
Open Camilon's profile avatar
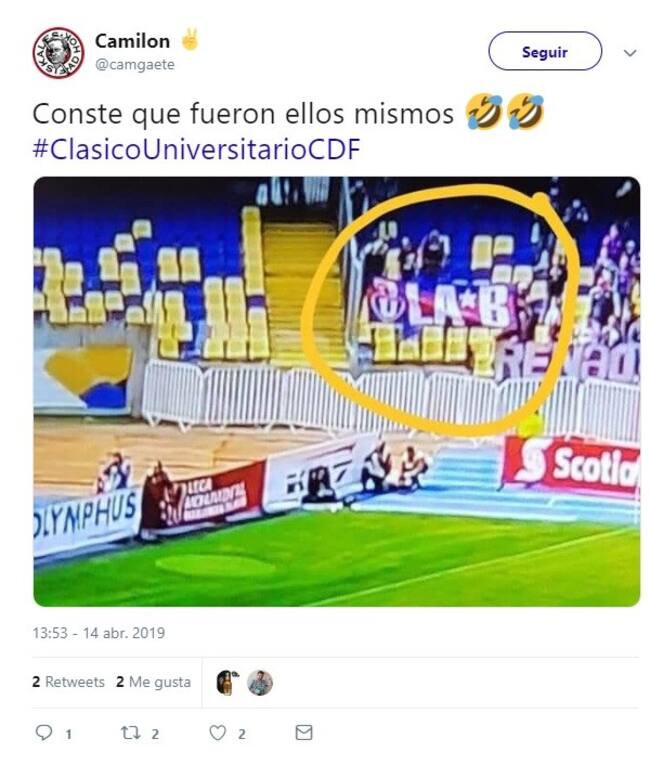pos(58,53)
